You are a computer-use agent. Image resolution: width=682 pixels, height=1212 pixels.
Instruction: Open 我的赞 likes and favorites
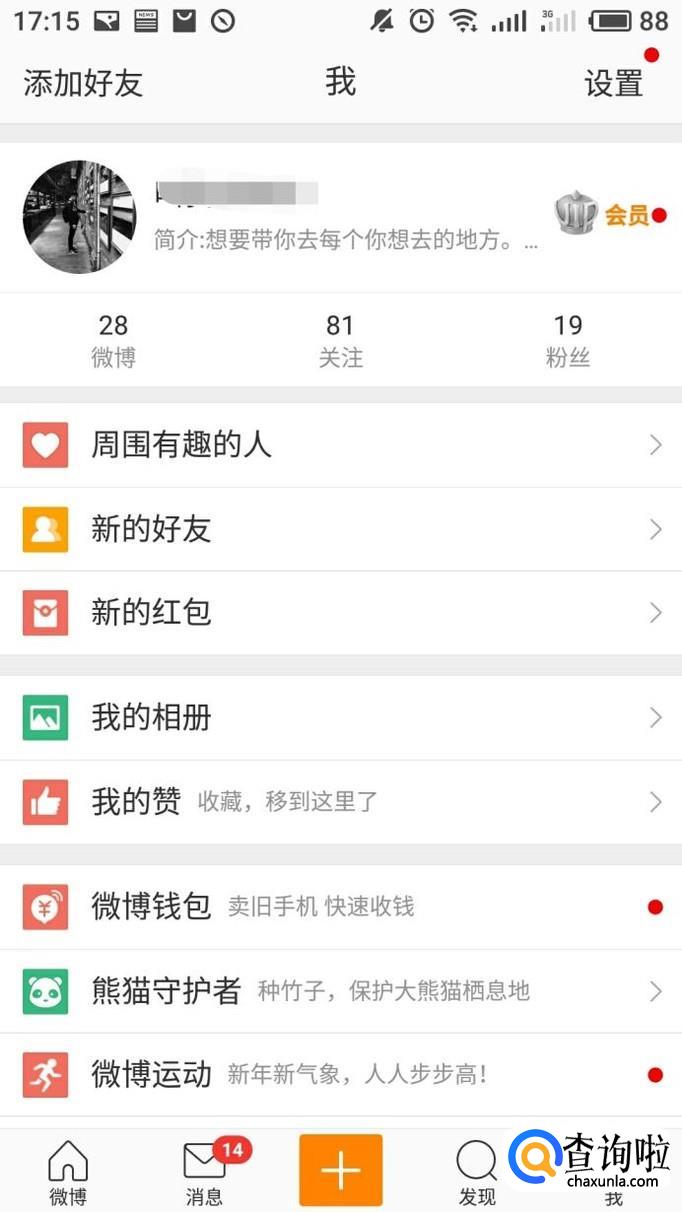coord(340,802)
